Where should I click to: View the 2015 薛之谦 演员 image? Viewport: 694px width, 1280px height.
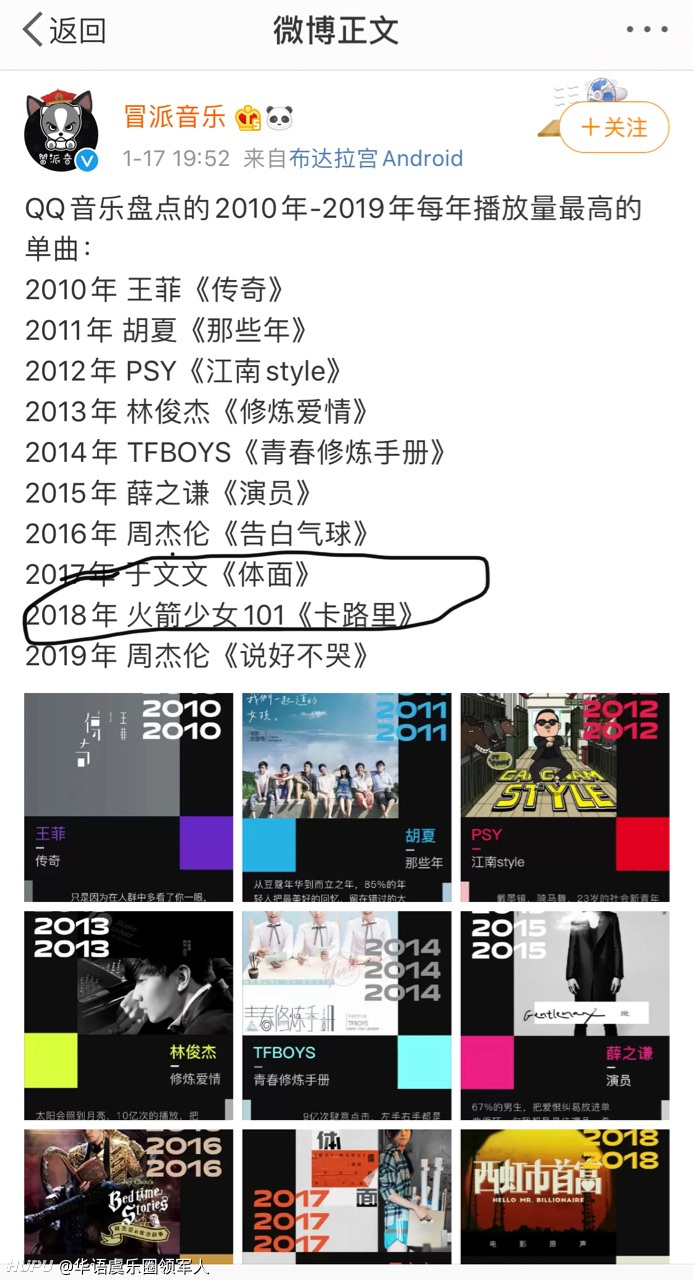coord(565,1016)
